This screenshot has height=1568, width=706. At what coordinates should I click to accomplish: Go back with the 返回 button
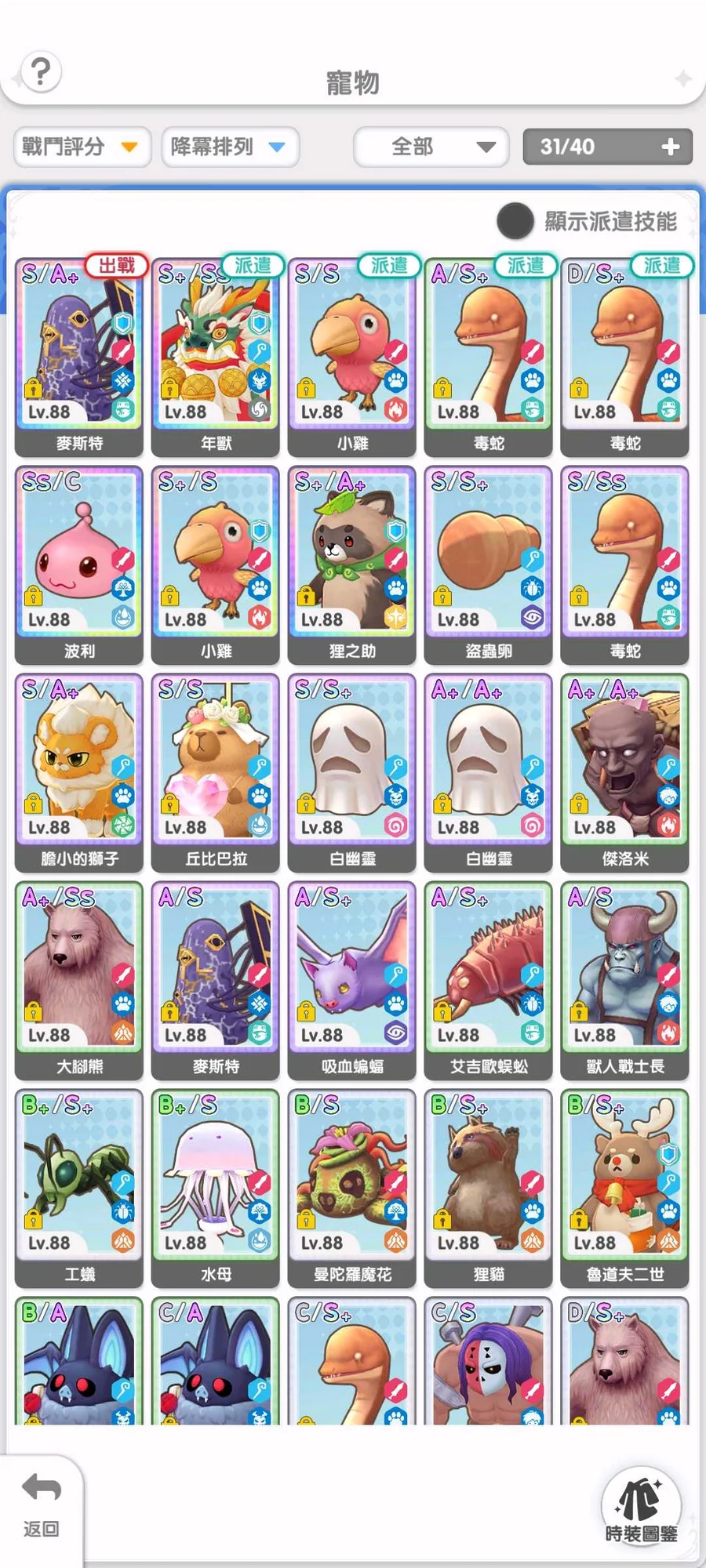[x=42, y=1505]
